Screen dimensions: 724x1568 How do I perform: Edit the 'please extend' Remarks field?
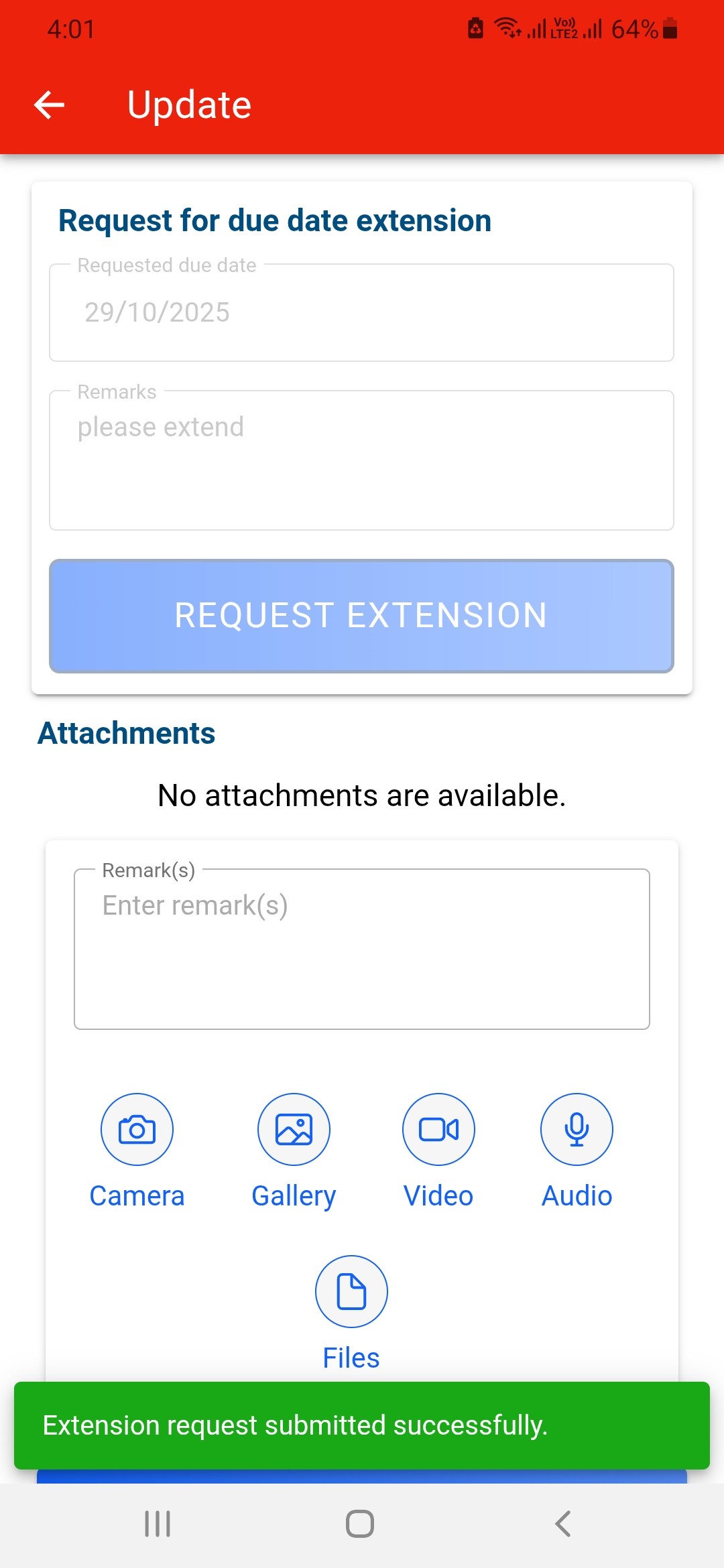click(x=361, y=460)
